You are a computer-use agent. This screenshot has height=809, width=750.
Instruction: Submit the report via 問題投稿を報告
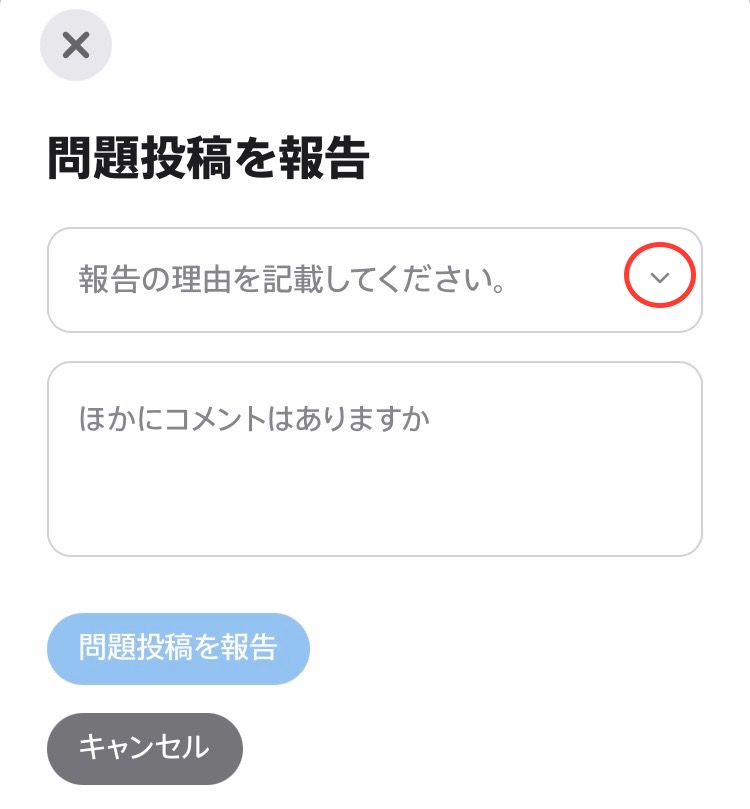coord(178,649)
